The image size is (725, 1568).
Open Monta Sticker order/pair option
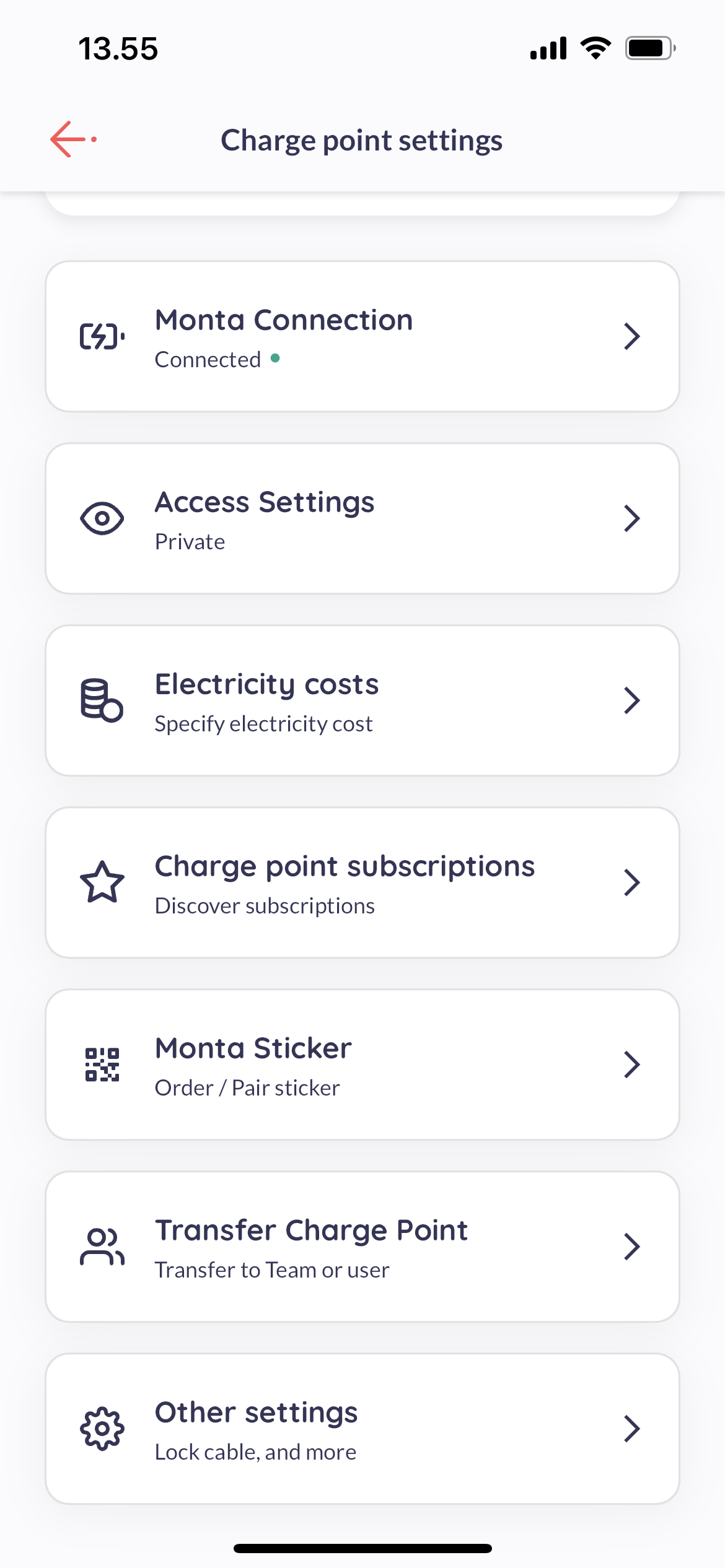tap(362, 1065)
